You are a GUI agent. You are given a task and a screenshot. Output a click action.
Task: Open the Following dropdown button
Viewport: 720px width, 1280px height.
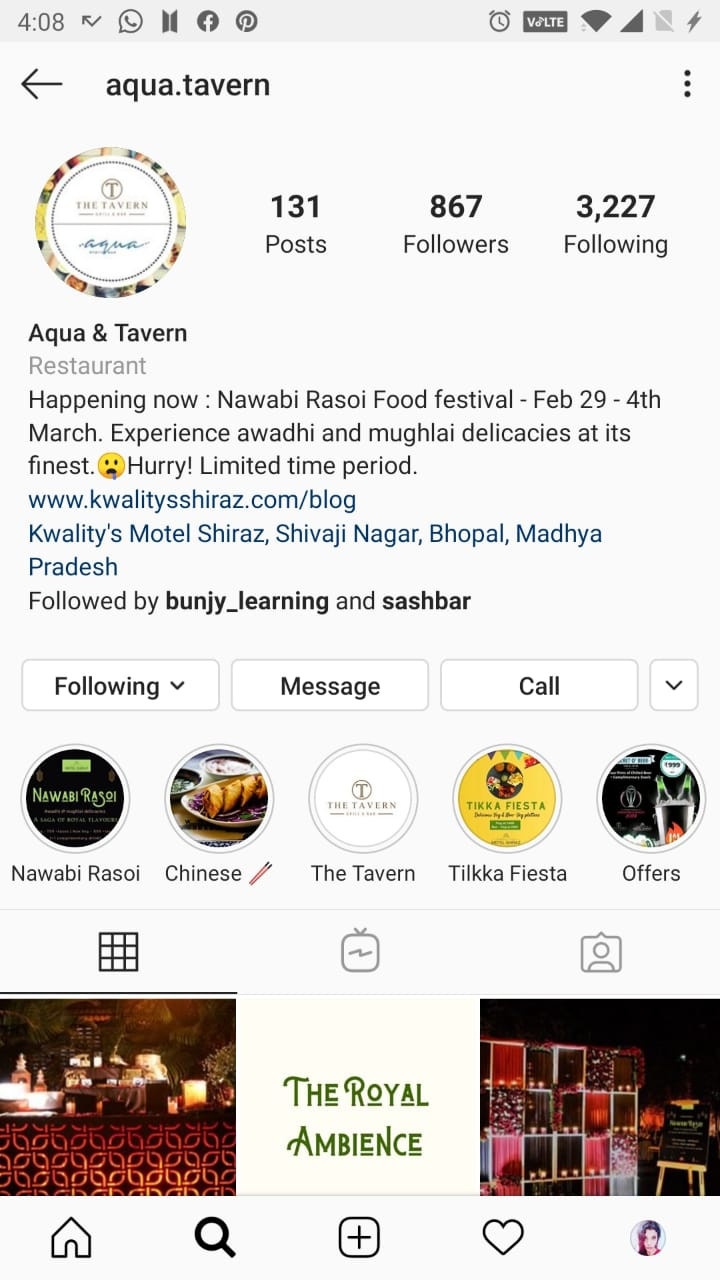click(120, 686)
